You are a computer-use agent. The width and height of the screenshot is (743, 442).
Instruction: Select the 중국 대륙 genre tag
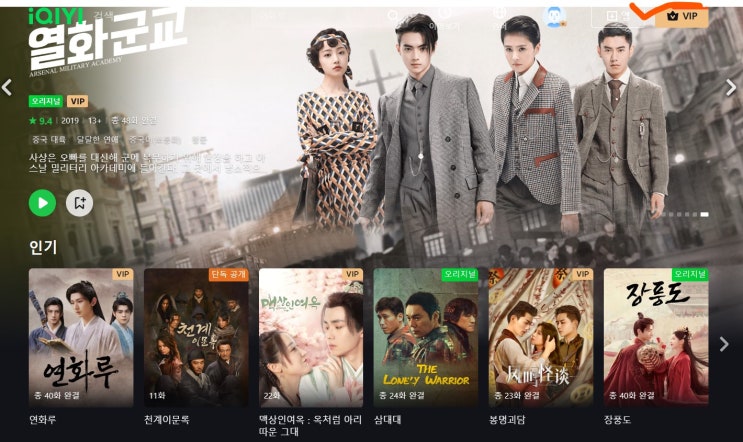pyautogui.click(x=48, y=141)
